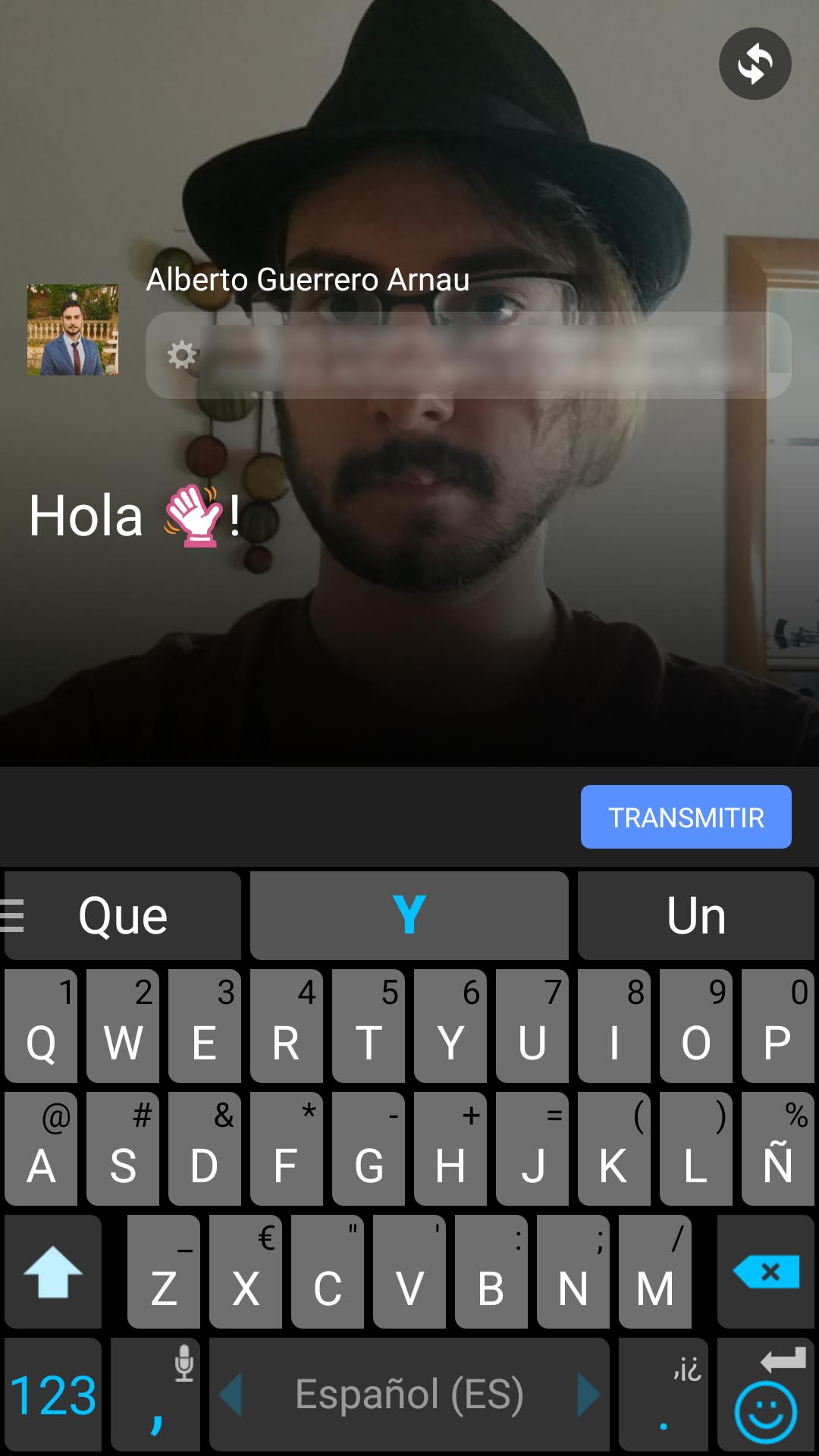Insert the "Un" suggested word
Screen dimensions: 819x1456
[696, 915]
